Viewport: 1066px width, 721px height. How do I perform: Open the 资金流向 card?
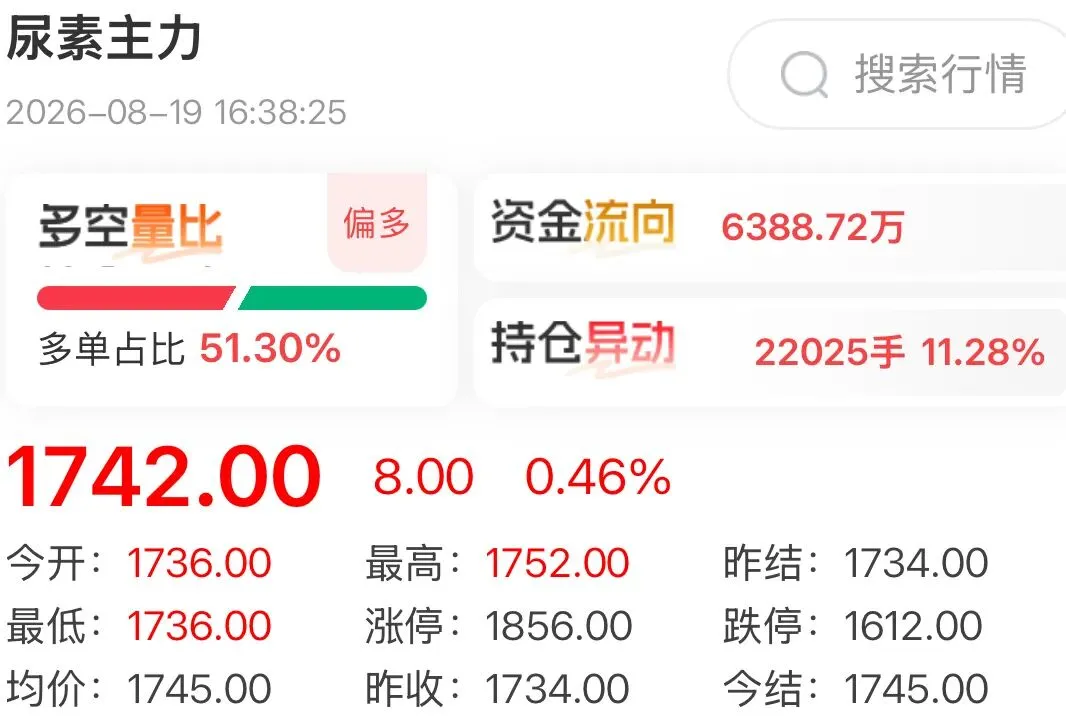point(770,227)
